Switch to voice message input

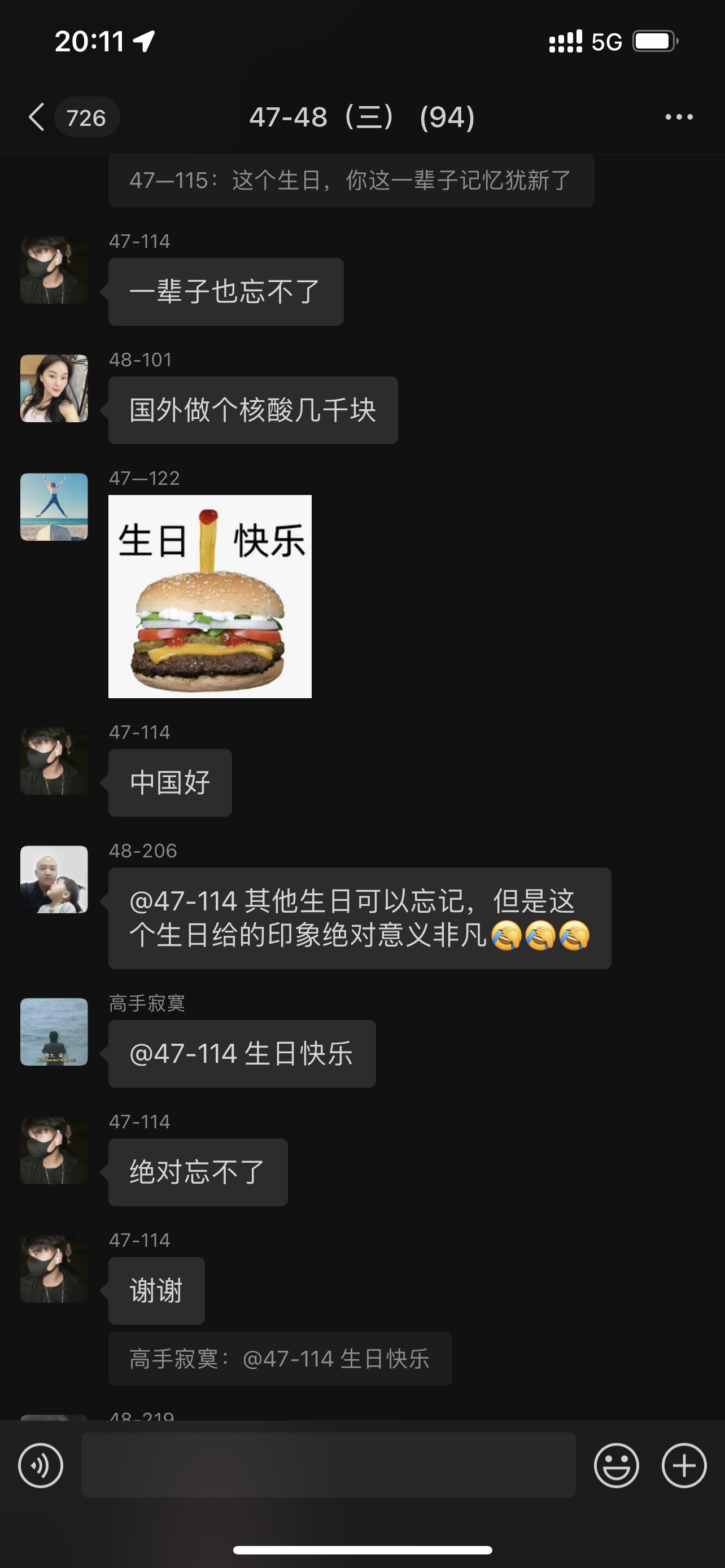pos(41,1465)
